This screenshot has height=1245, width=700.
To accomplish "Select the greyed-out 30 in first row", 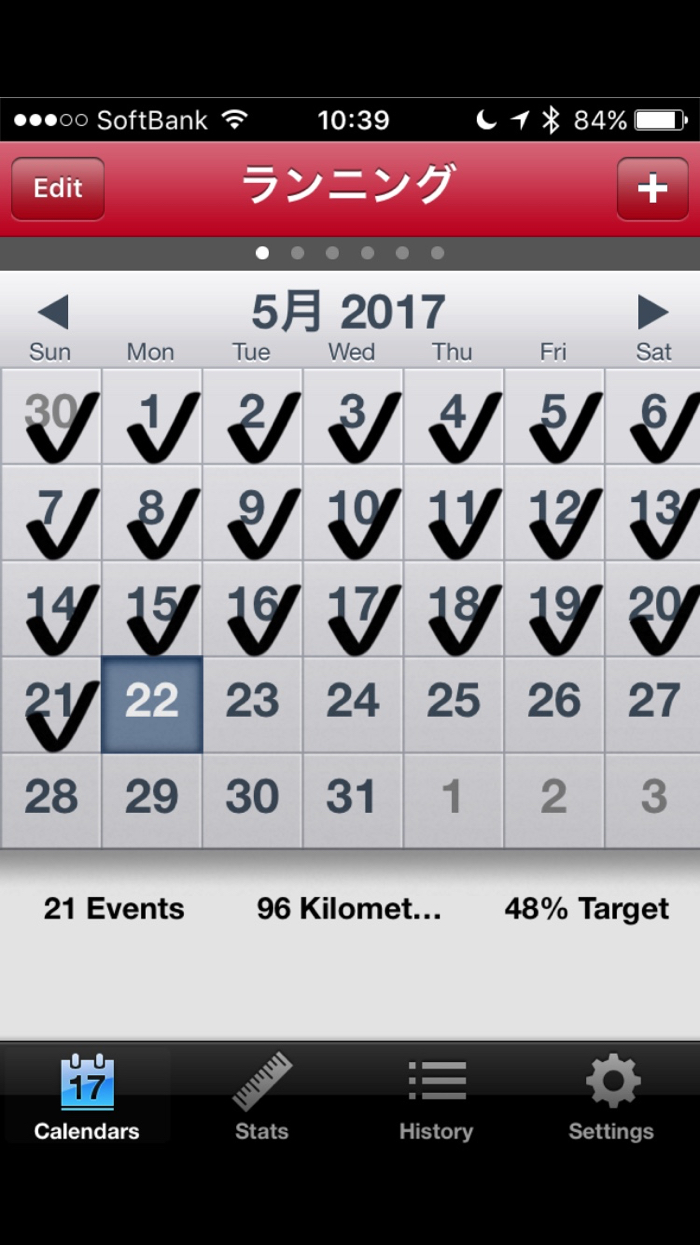I will coord(51,416).
